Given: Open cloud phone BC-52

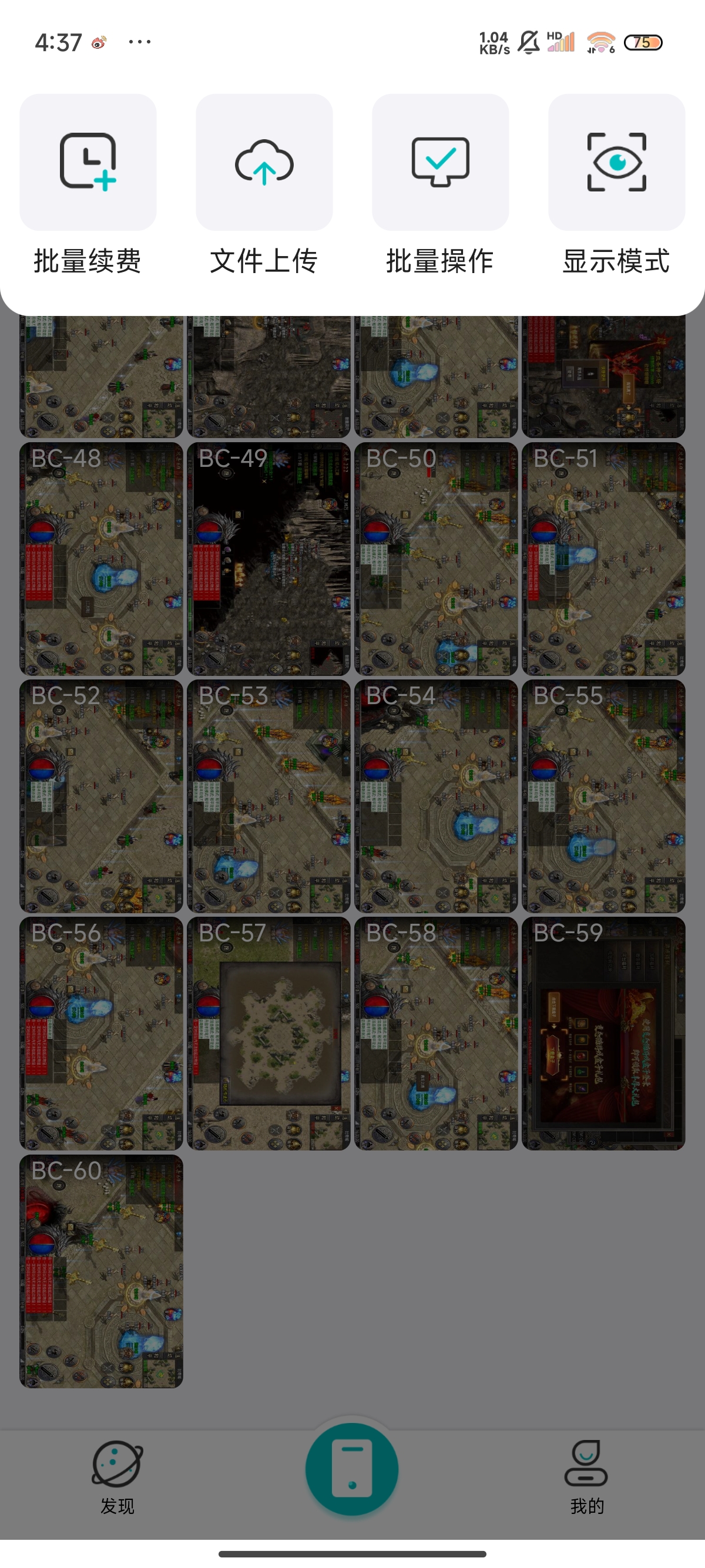Looking at the screenshot, I should (x=101, y=796).
